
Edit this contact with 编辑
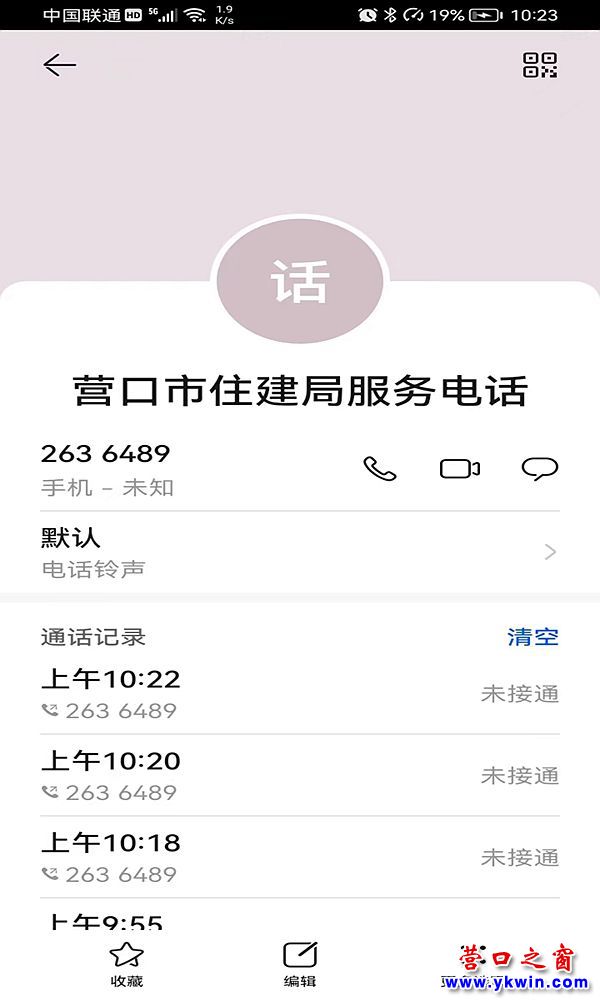[300, 964]
